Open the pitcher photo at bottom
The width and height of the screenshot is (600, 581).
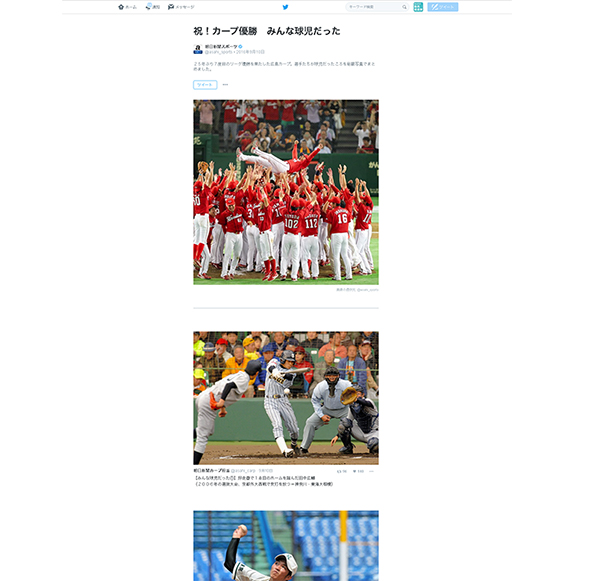(285, 546)
